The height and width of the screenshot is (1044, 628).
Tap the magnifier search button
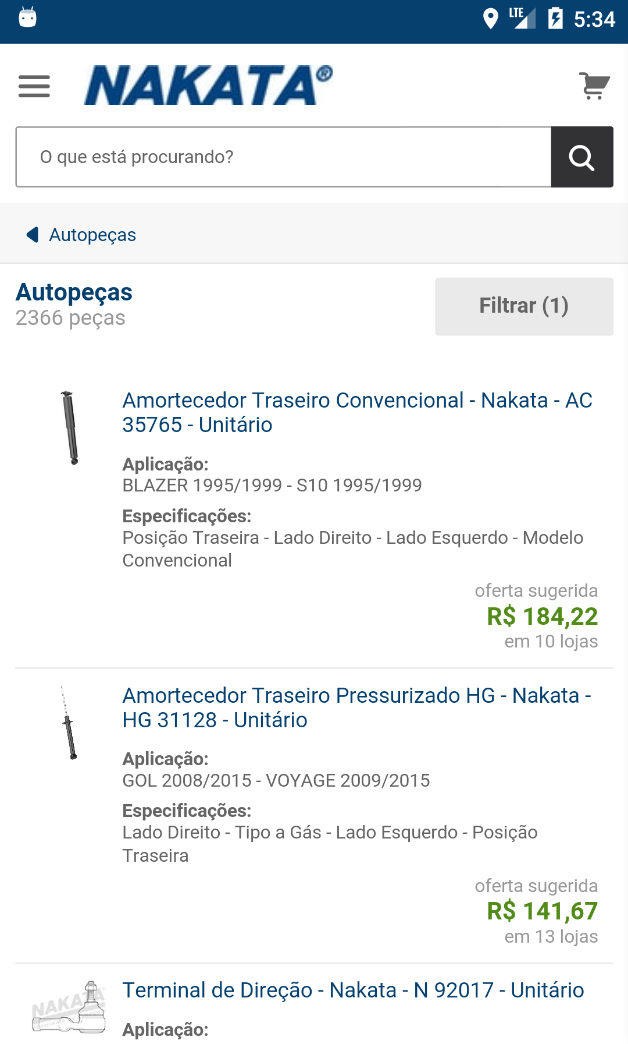click(x=582, y=157)
